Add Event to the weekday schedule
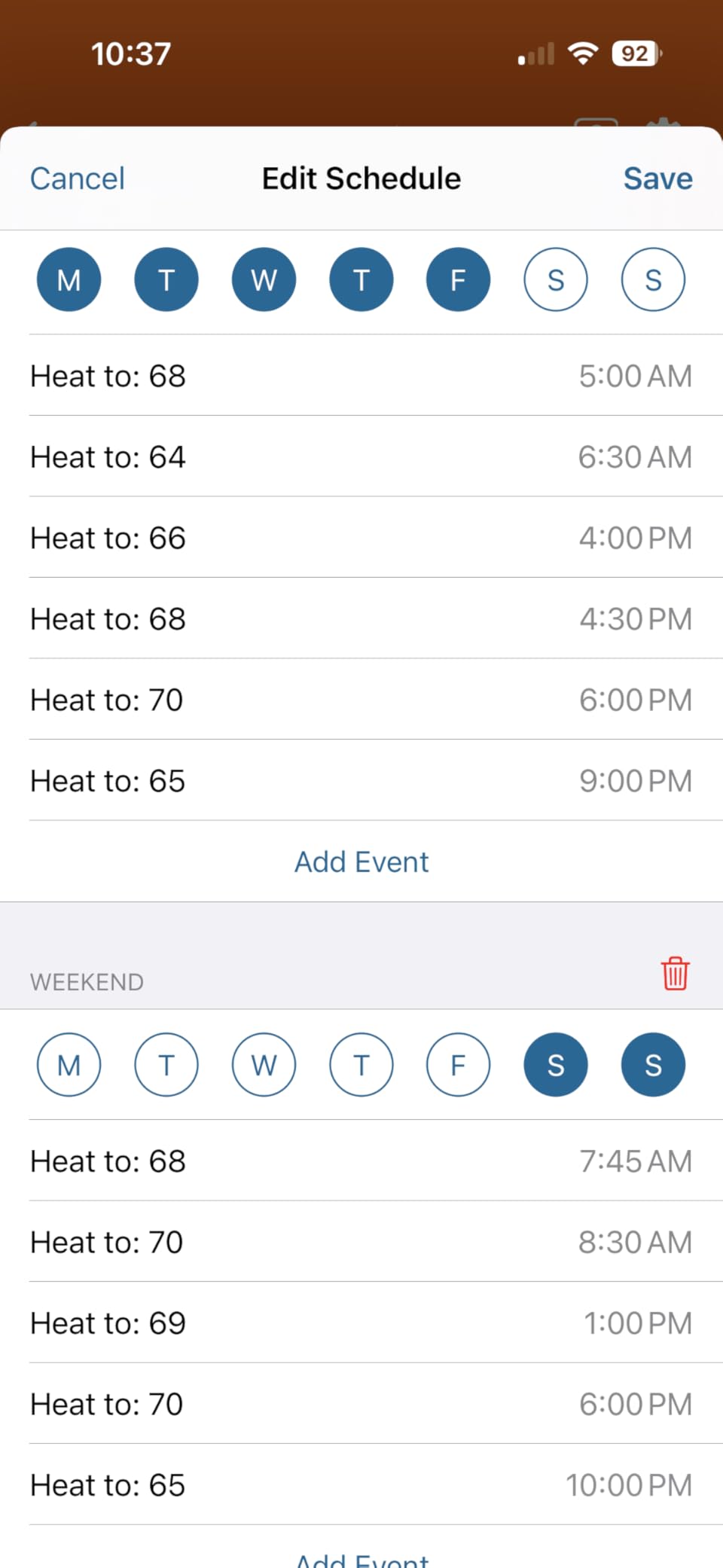Viewport: 723px width, 1568px height. (361, 862)
